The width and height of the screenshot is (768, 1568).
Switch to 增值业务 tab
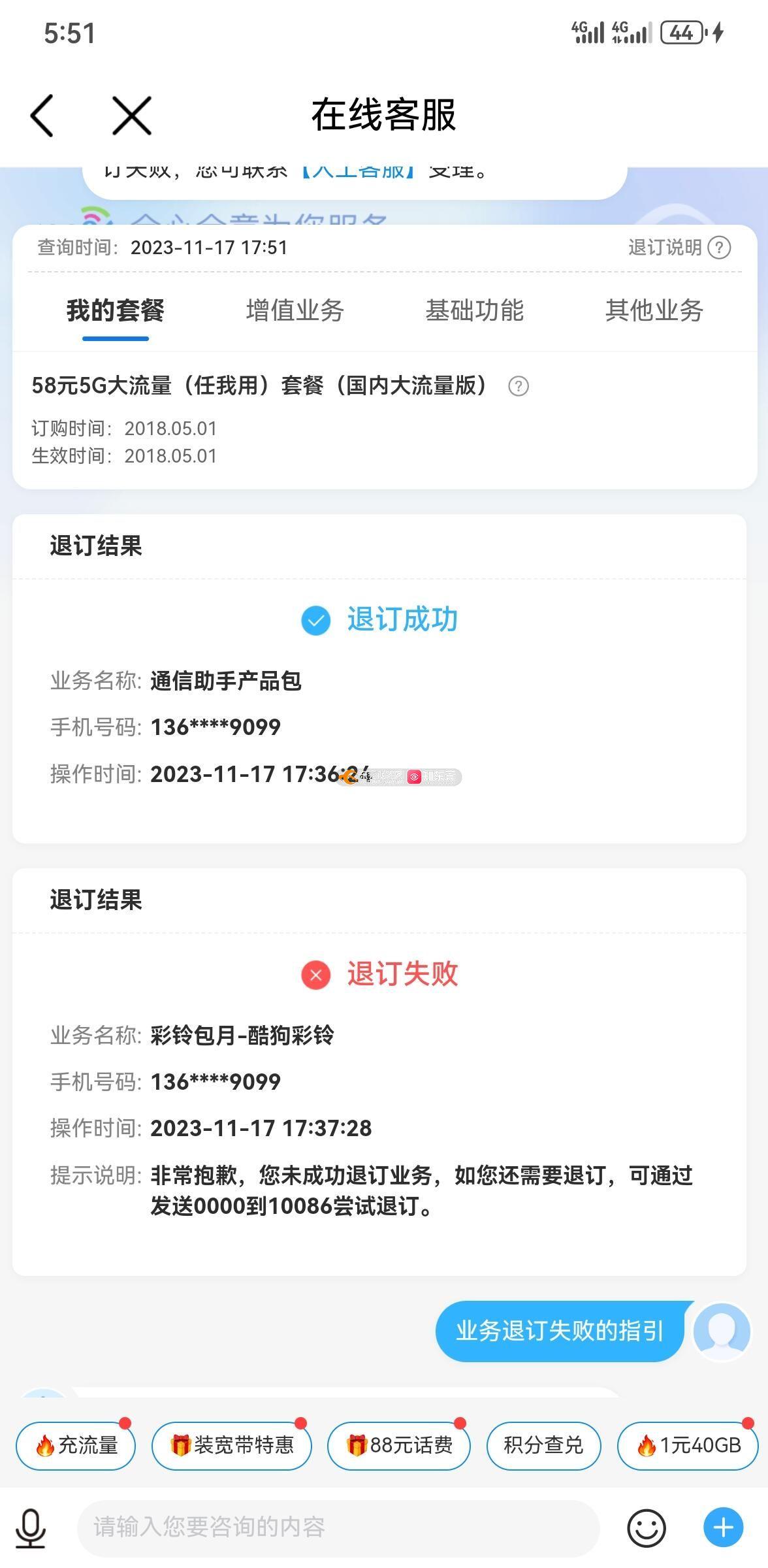pos(295,310)
